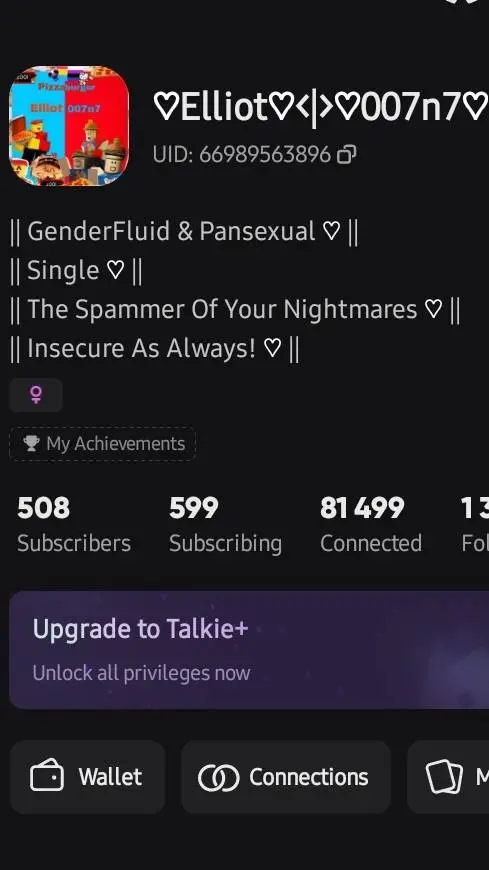Open the Wallet

point(87,777)
